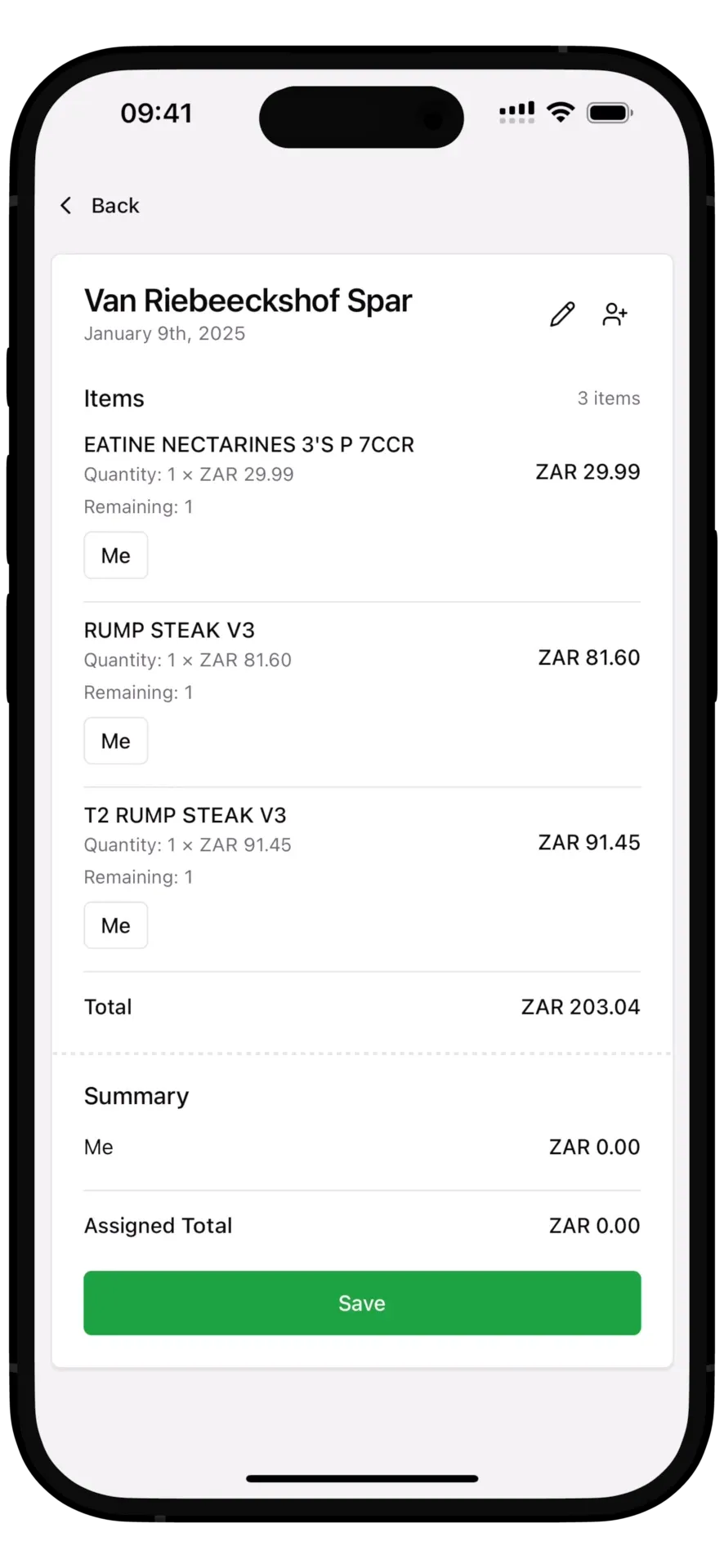Expand the Items section header
The width and height of the screenshot is (724, 1568).
[114, 398]
